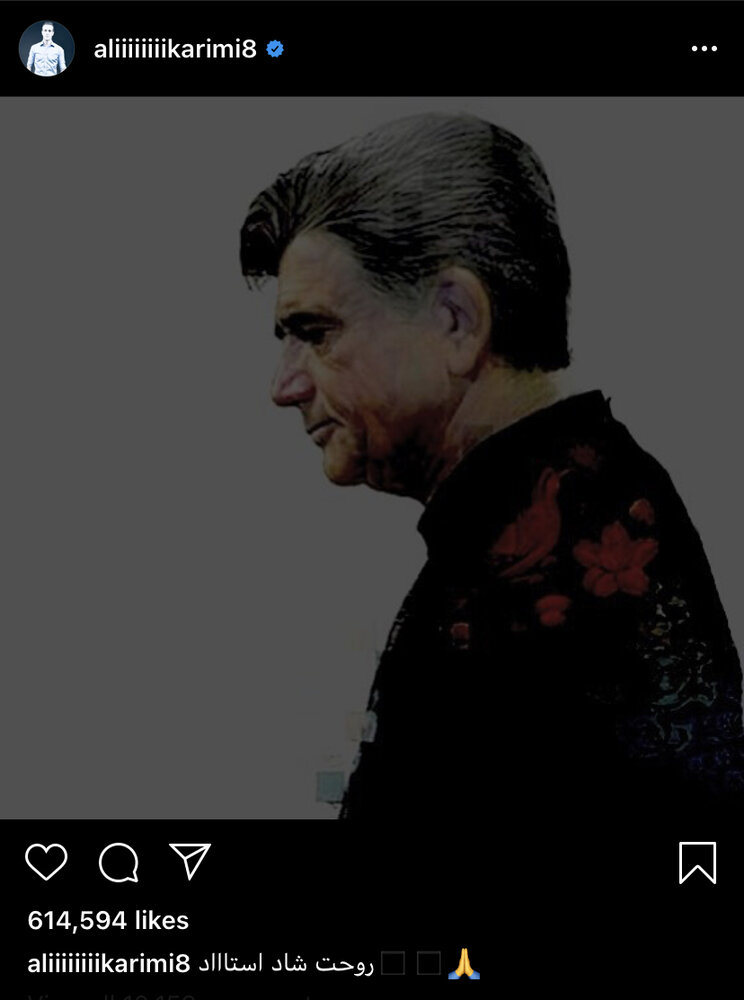Open the three-dot overflow menu
This screenshot has width=744, height=1000.
point(704,49)
